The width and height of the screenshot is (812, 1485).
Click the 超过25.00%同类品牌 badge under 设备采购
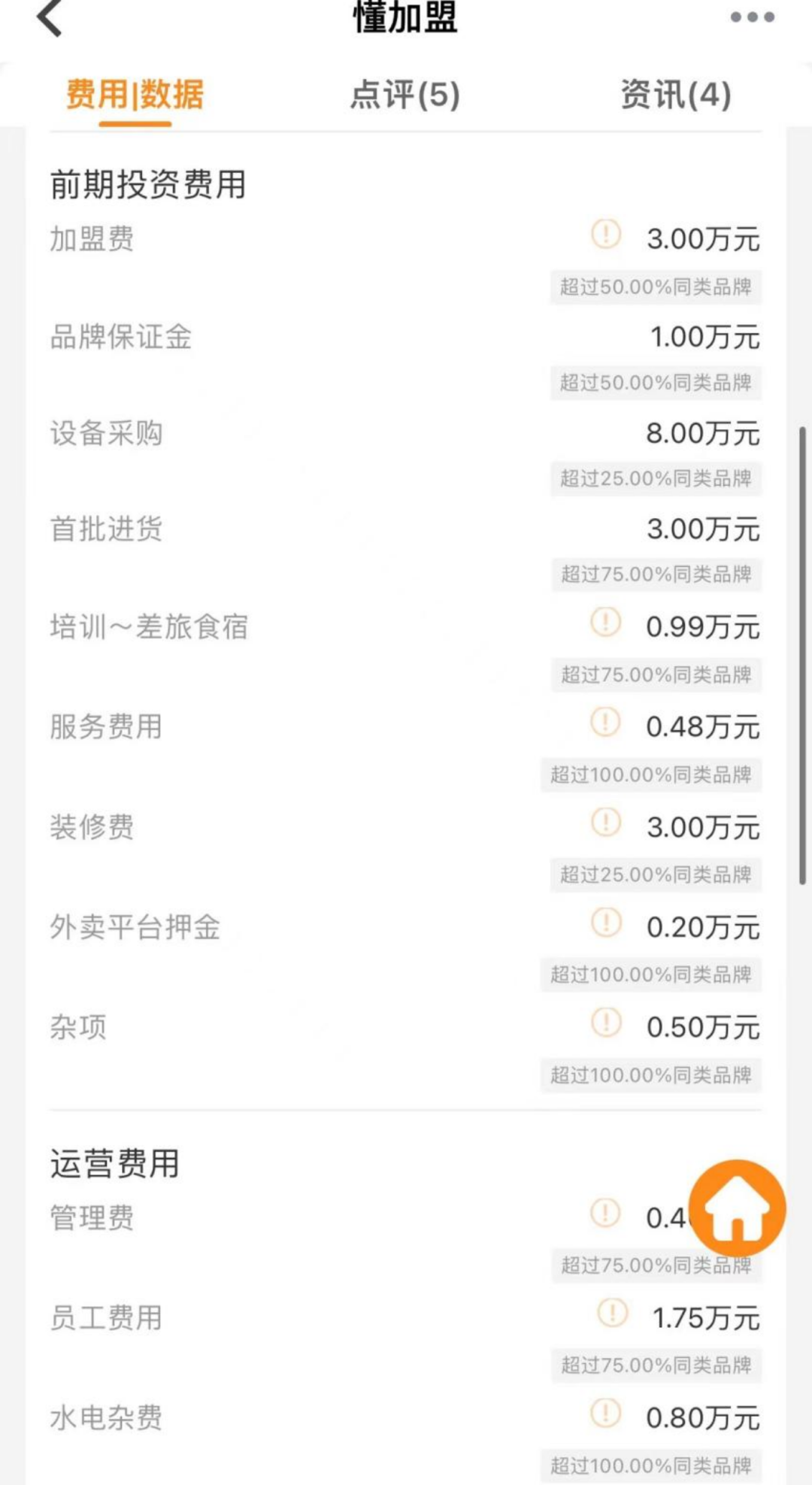(656, 479)
